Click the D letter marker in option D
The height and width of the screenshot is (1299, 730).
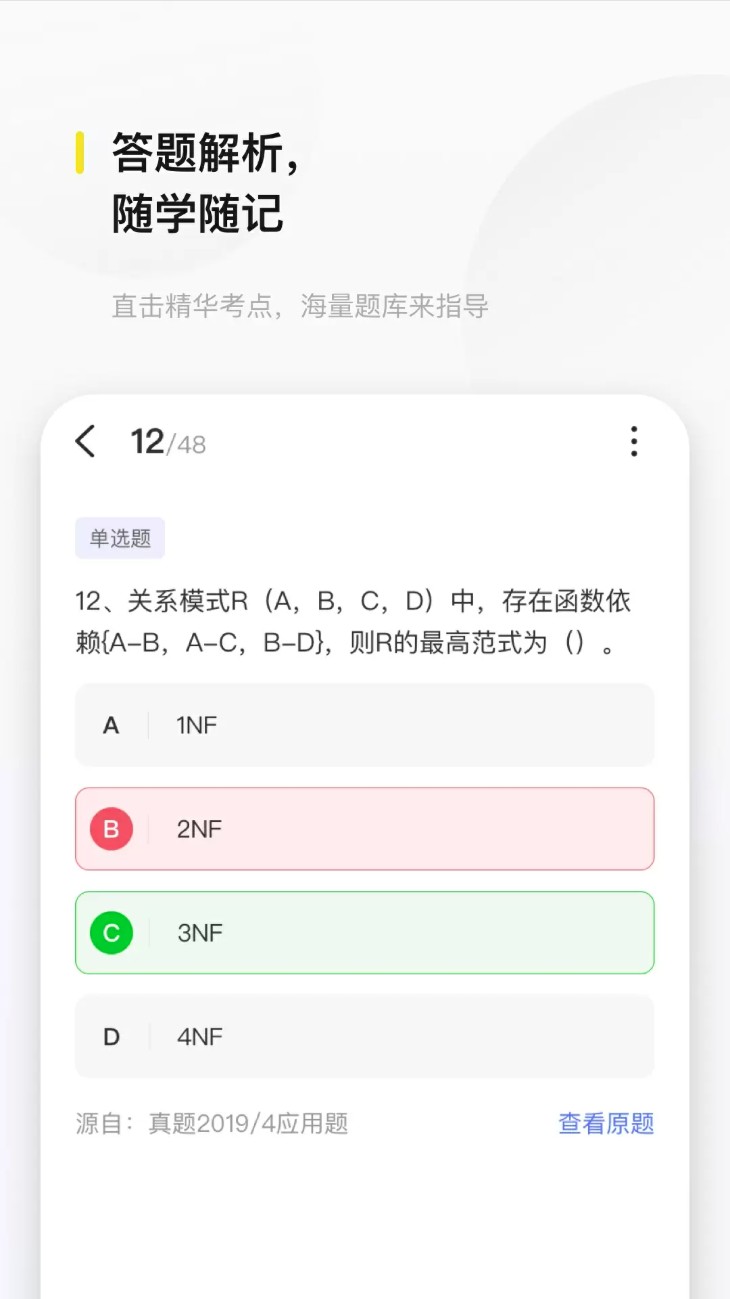point(110,1037)
